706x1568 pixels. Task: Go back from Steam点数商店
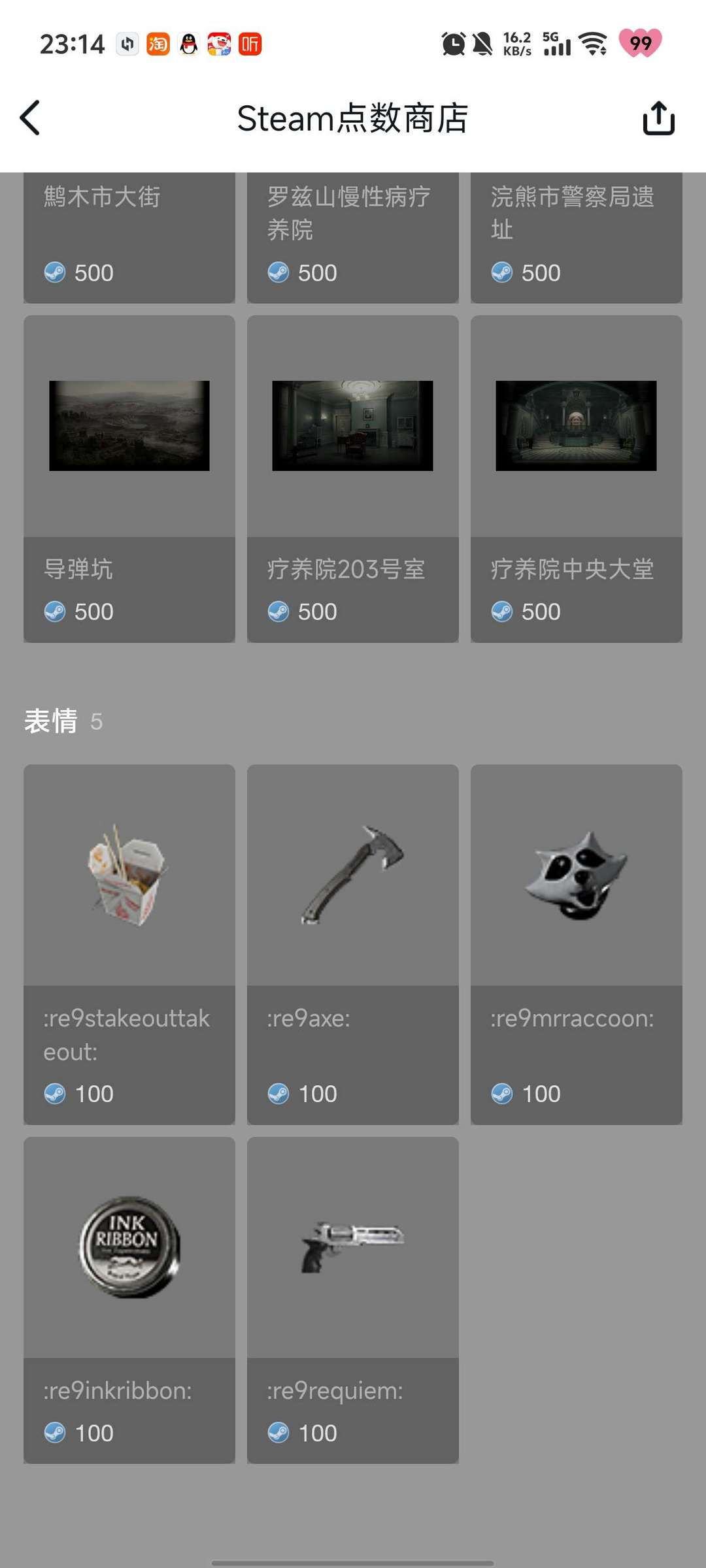click(x=30, y=118)
